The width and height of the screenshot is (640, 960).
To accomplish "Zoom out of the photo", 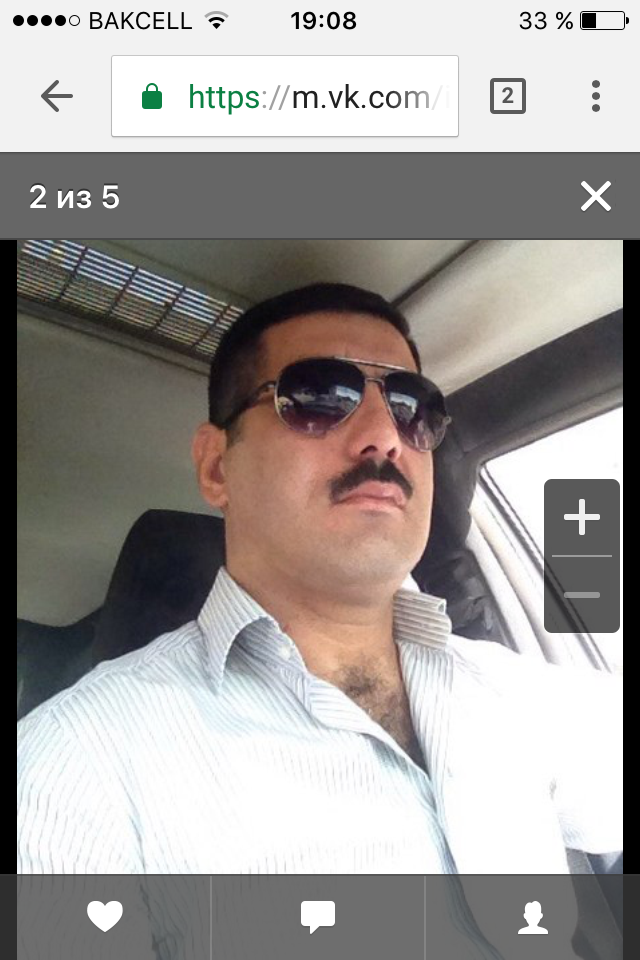I will click(x=582, y=595).
